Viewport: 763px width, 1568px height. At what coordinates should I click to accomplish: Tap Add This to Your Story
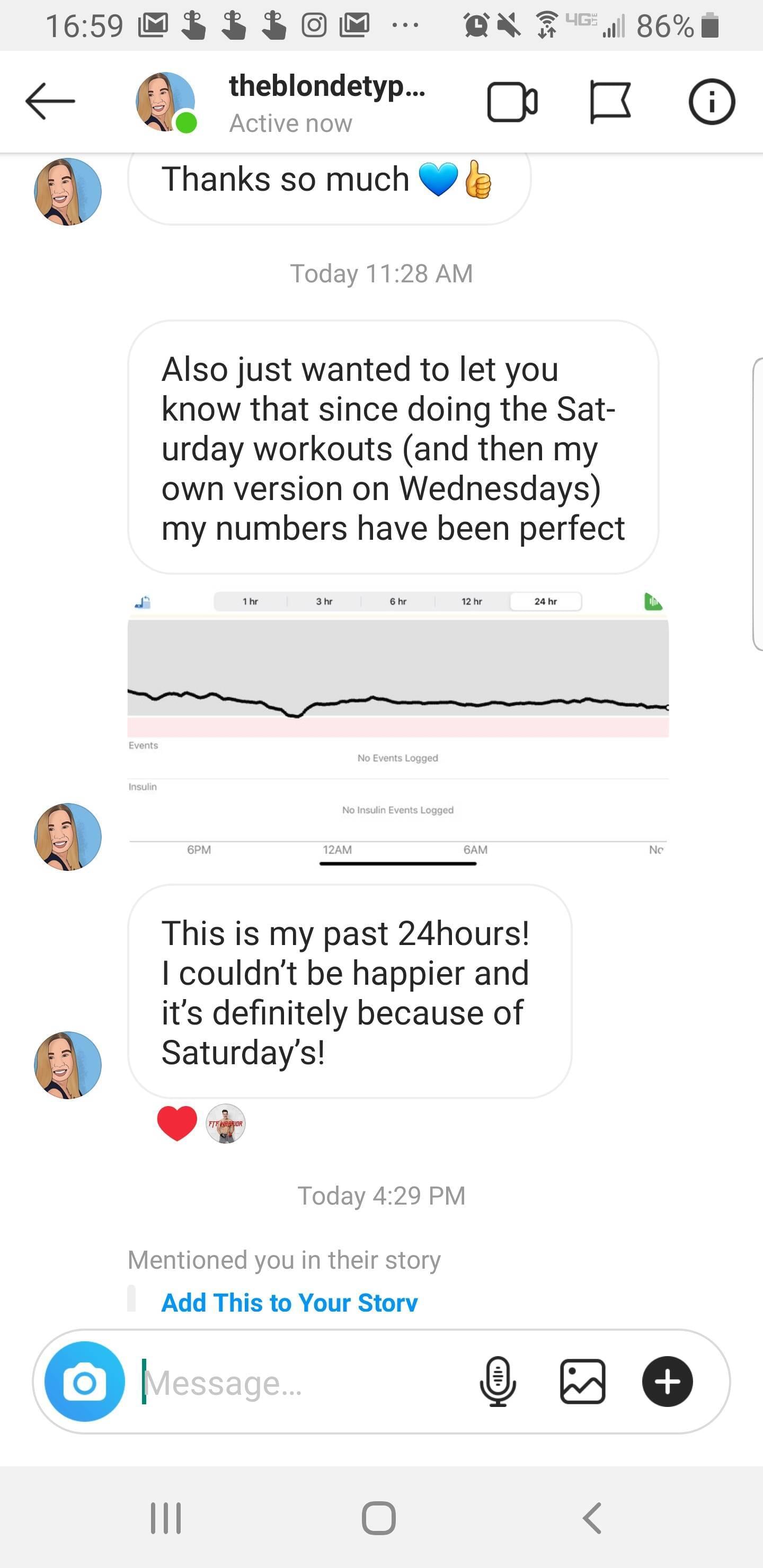coord(289,1302)
